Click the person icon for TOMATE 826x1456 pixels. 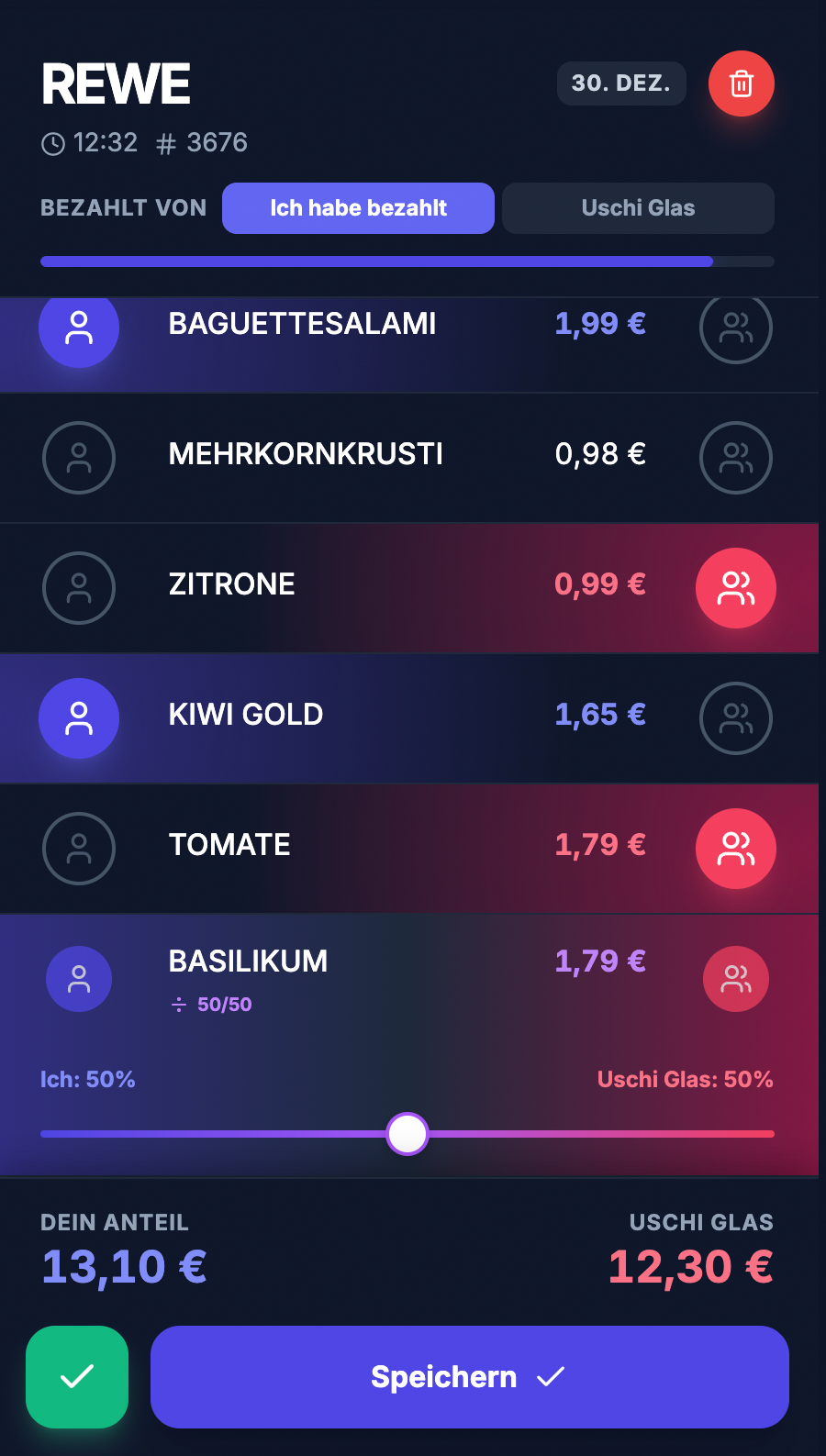(x=79, y=849)
